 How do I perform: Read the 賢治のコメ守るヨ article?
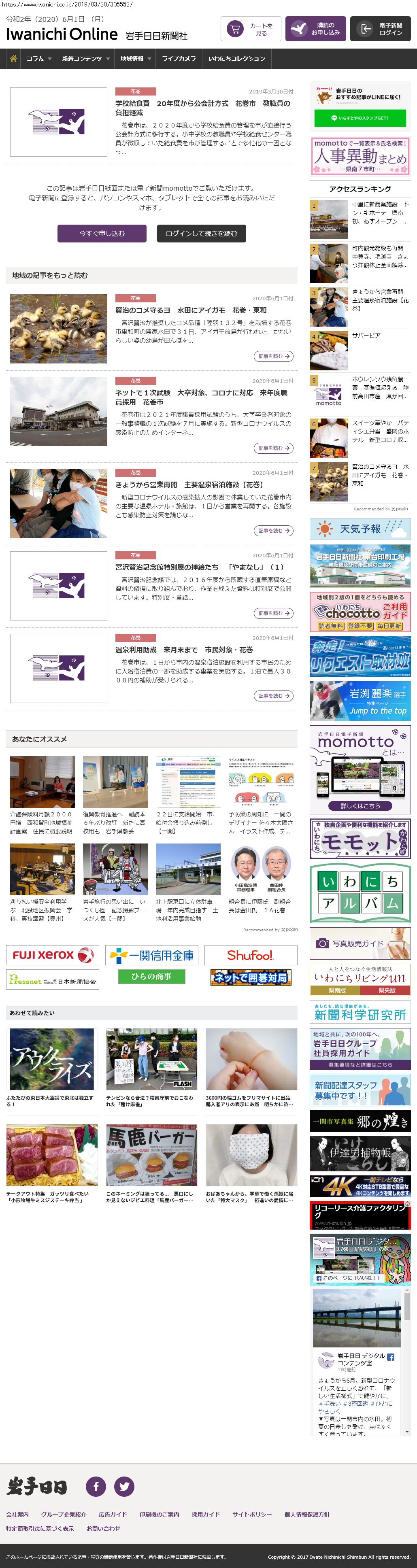(x=273, y=356)
